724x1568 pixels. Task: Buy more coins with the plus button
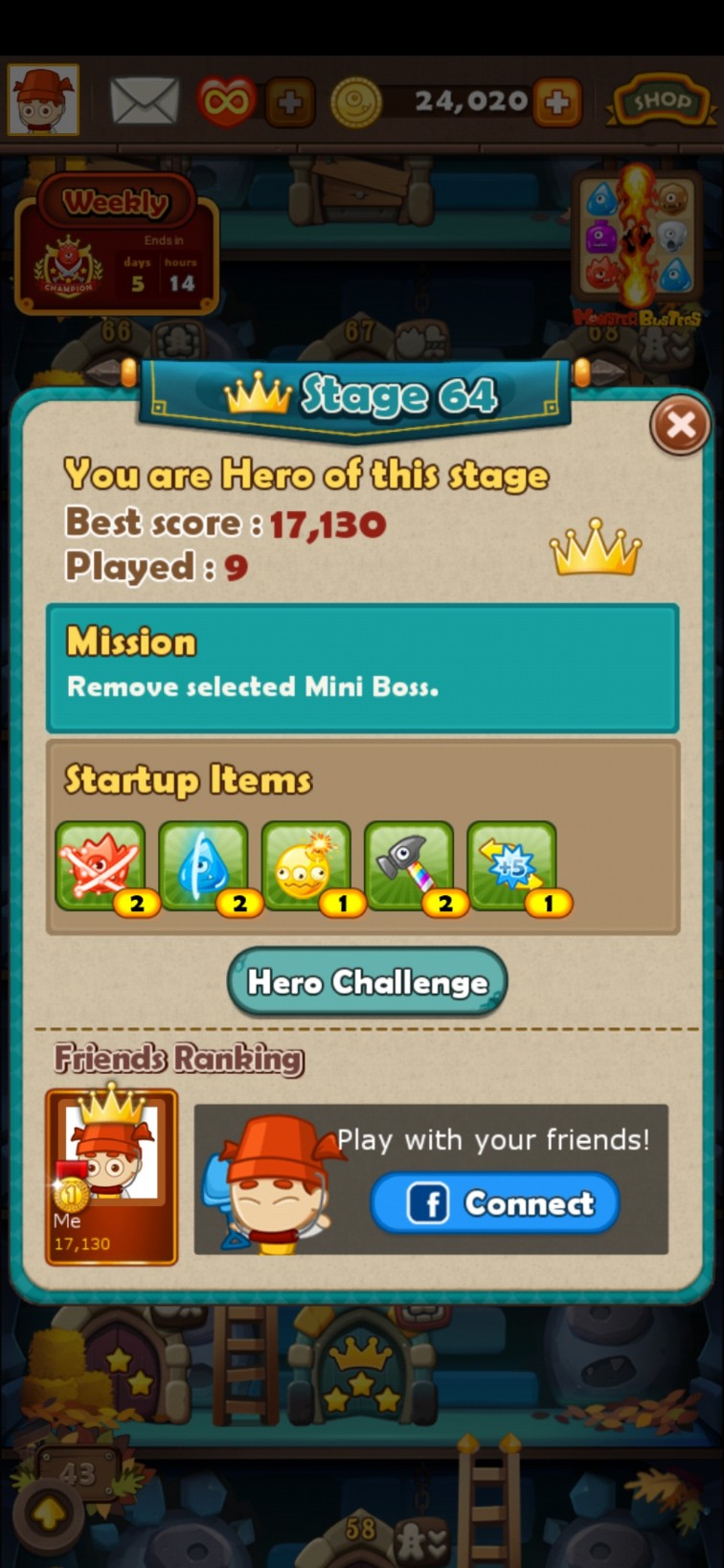click(556, 102)
